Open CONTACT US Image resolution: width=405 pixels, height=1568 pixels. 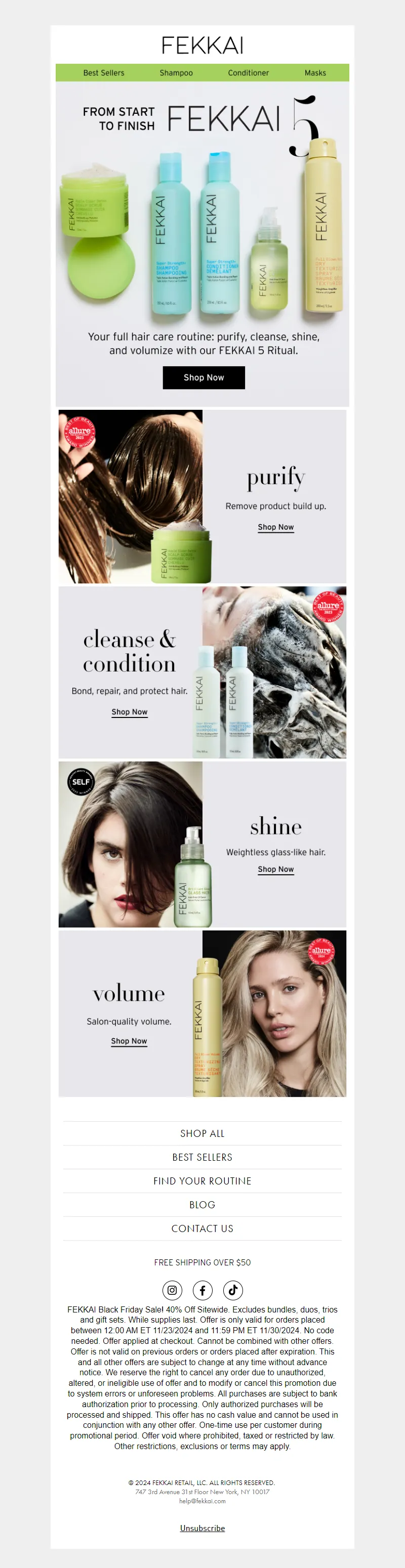[x=202, y=1228]
